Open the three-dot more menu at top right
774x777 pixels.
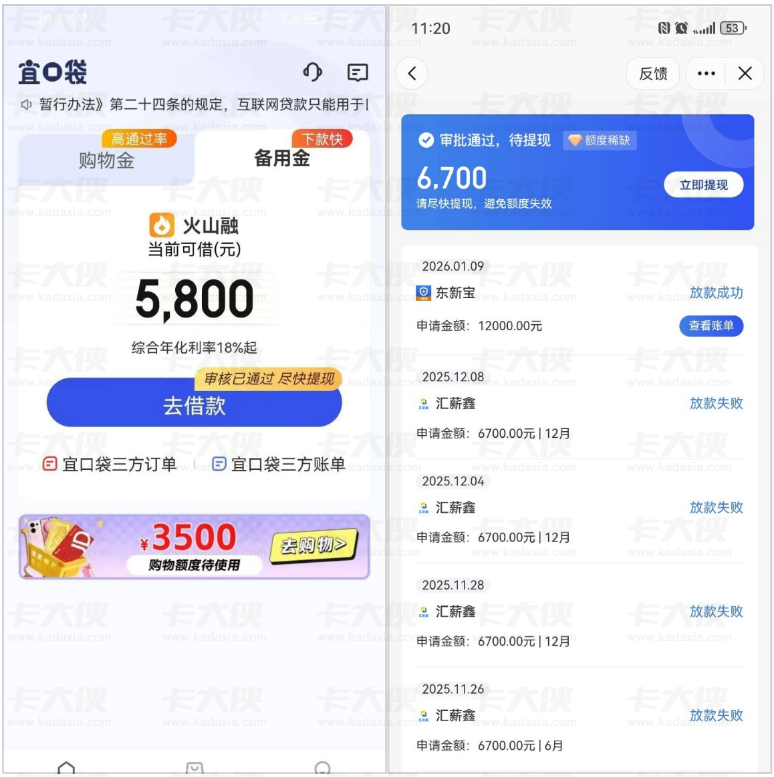(x=706, y=73)
